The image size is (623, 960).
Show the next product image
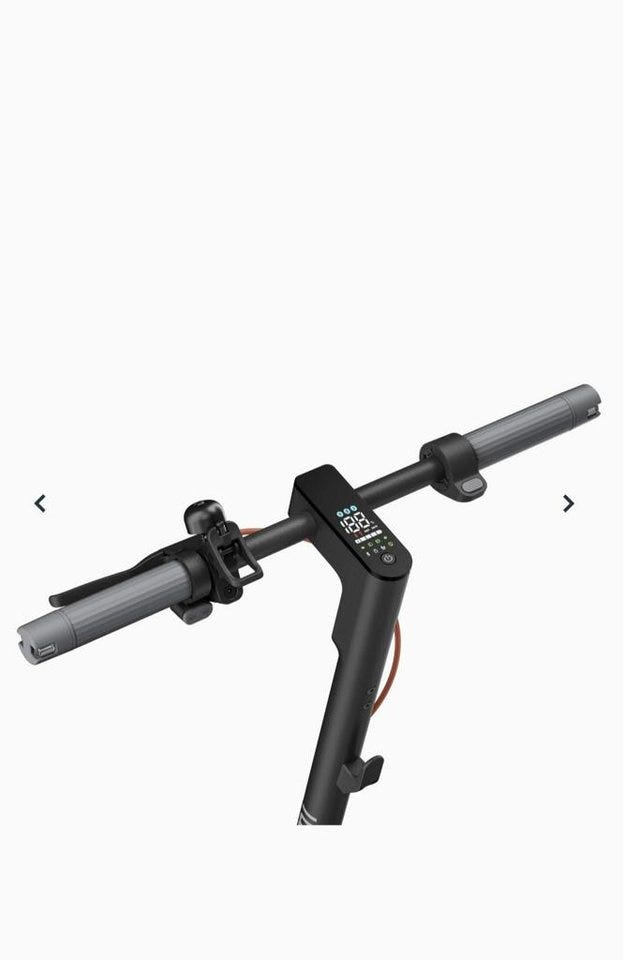[568, 503]
